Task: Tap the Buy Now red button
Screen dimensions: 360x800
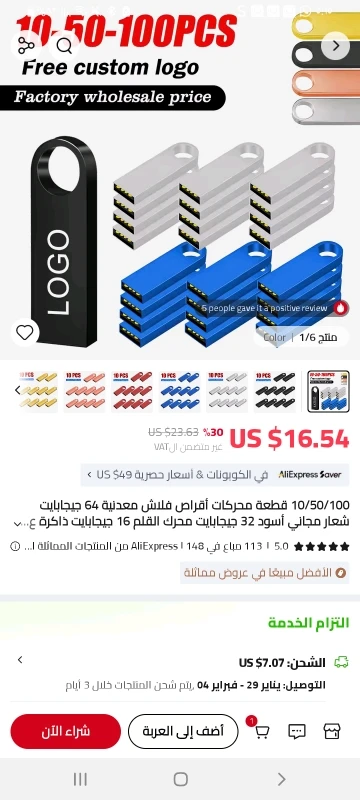Action: (66, 731)
